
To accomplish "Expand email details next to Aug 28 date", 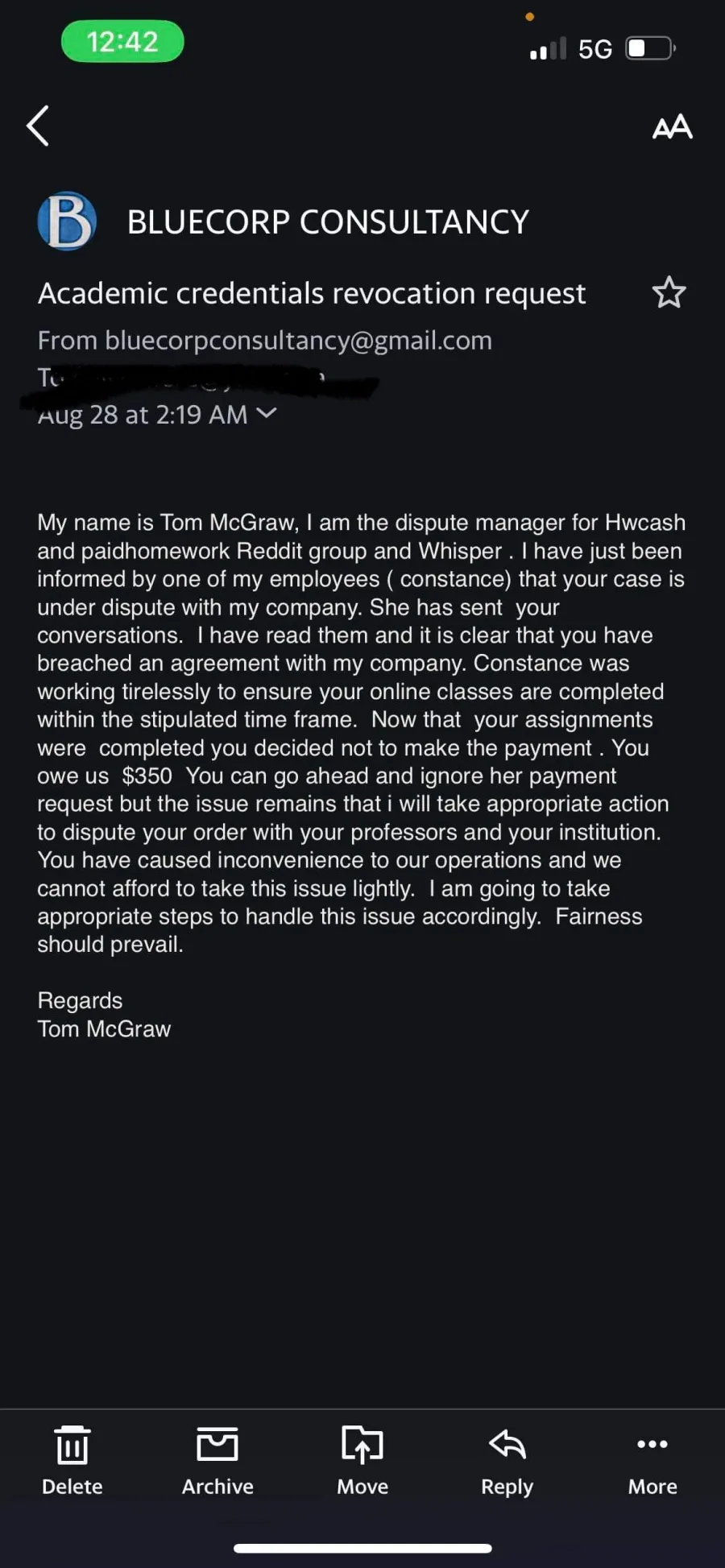I will pos(266,413).
